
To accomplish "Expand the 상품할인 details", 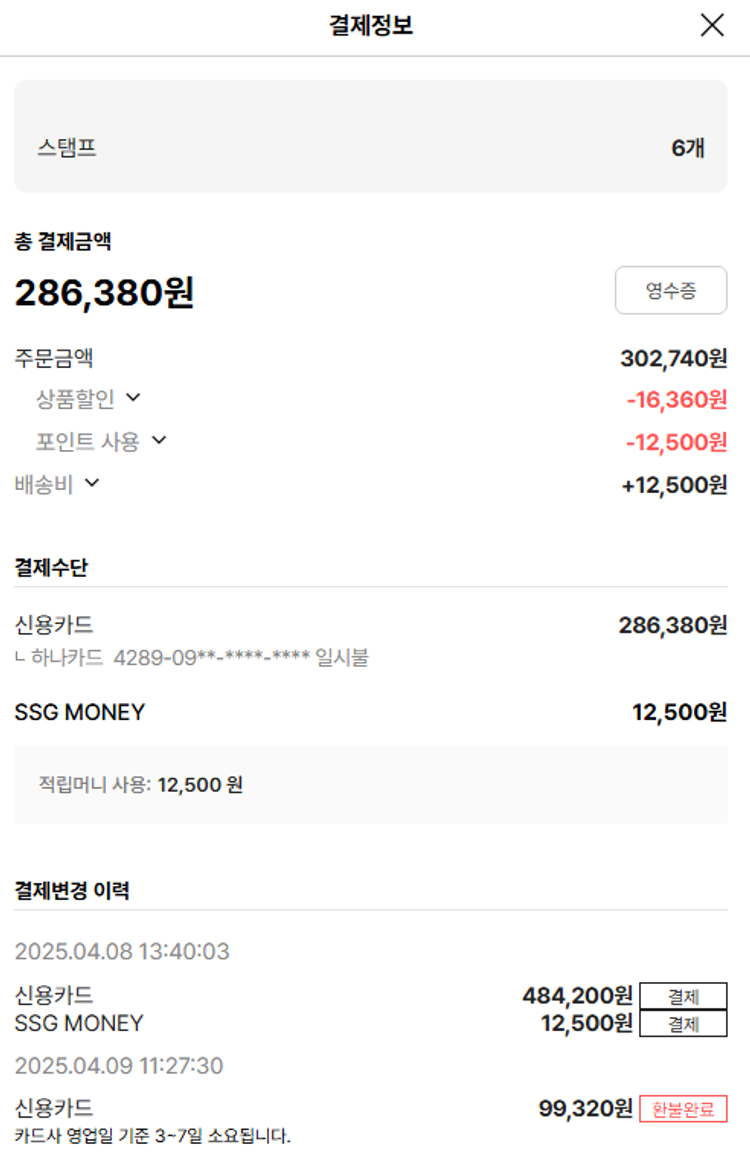I will tap(132, 398).
